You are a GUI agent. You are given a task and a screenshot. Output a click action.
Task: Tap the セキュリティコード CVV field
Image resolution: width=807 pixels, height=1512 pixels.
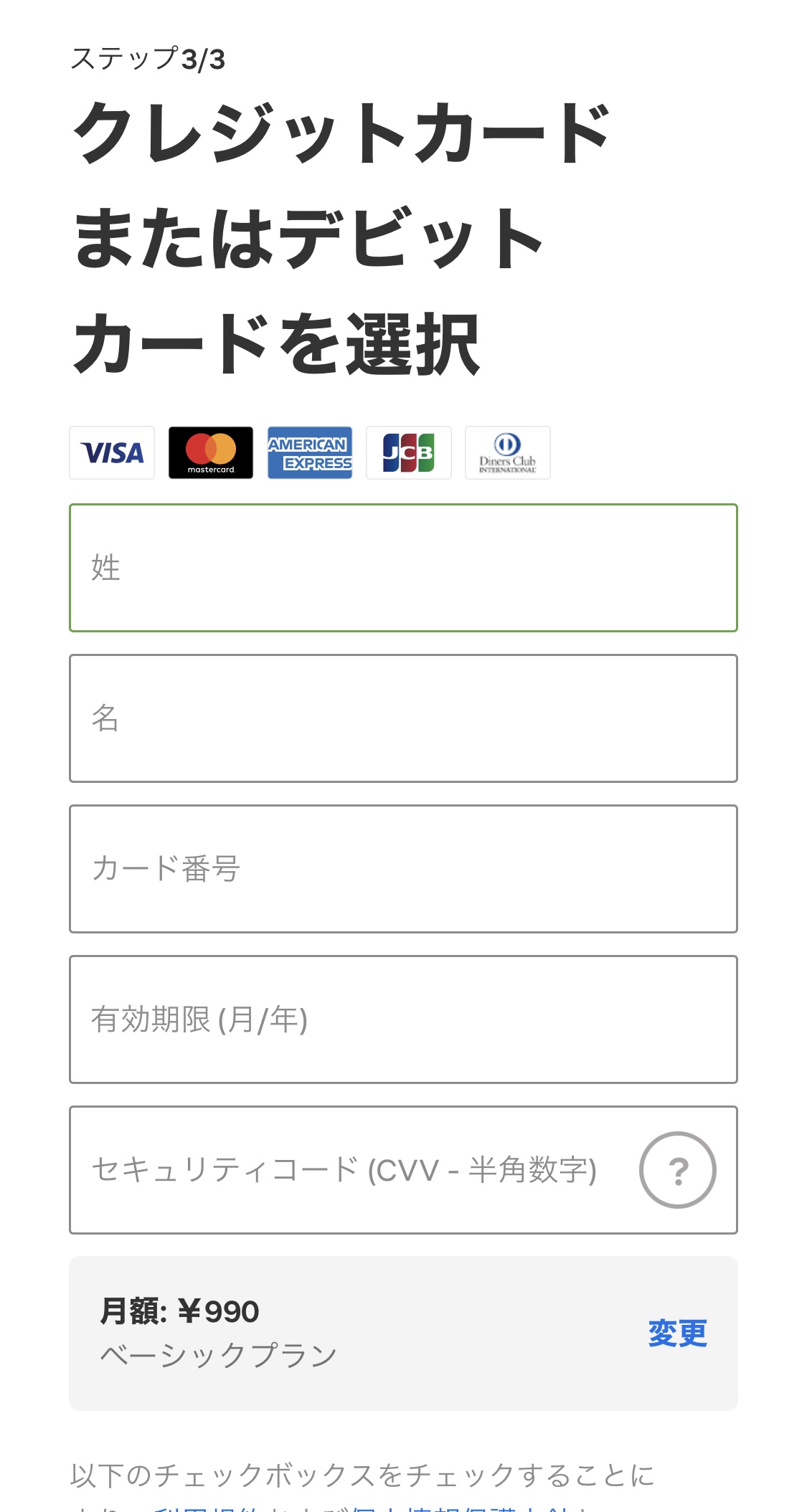[x=351, y=1170]
